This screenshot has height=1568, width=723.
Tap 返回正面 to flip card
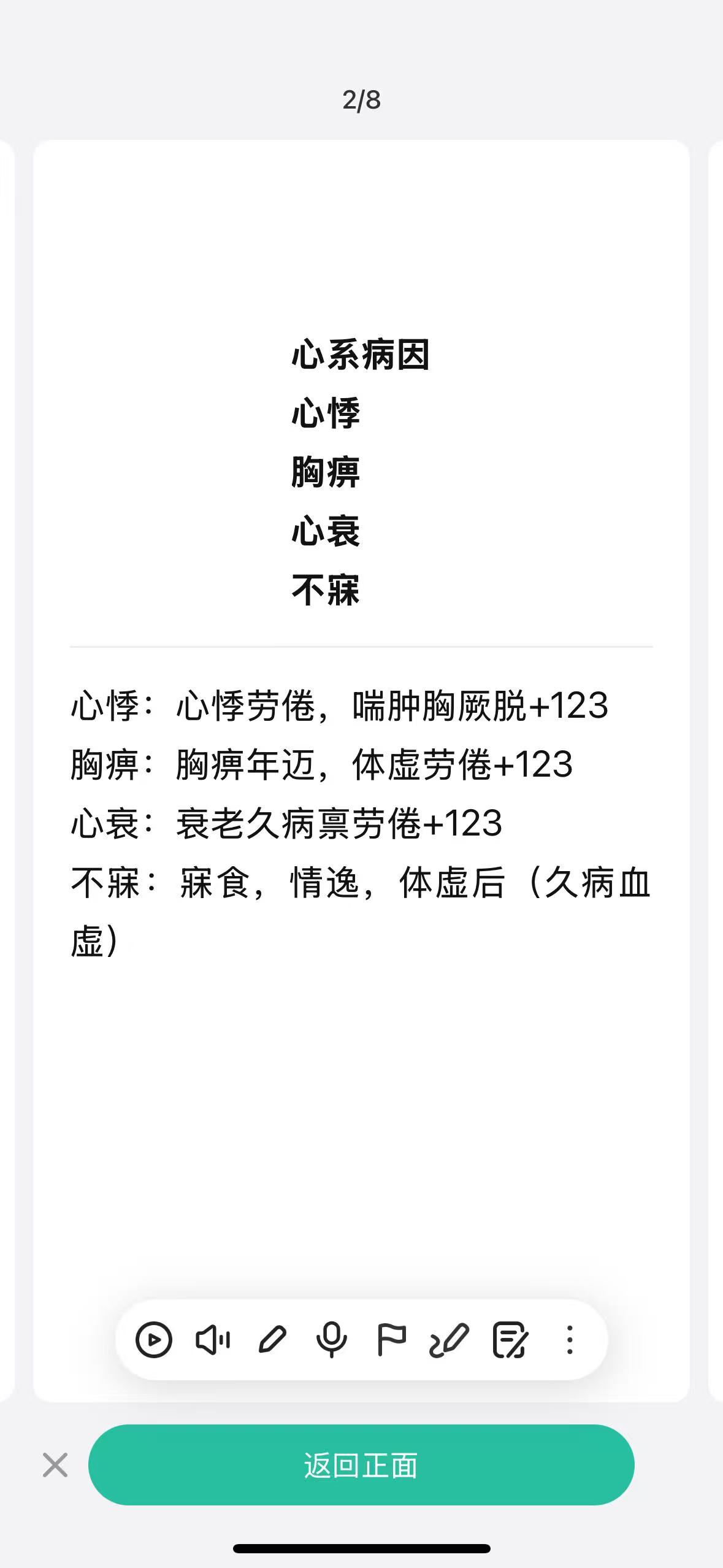(361, 1465)
